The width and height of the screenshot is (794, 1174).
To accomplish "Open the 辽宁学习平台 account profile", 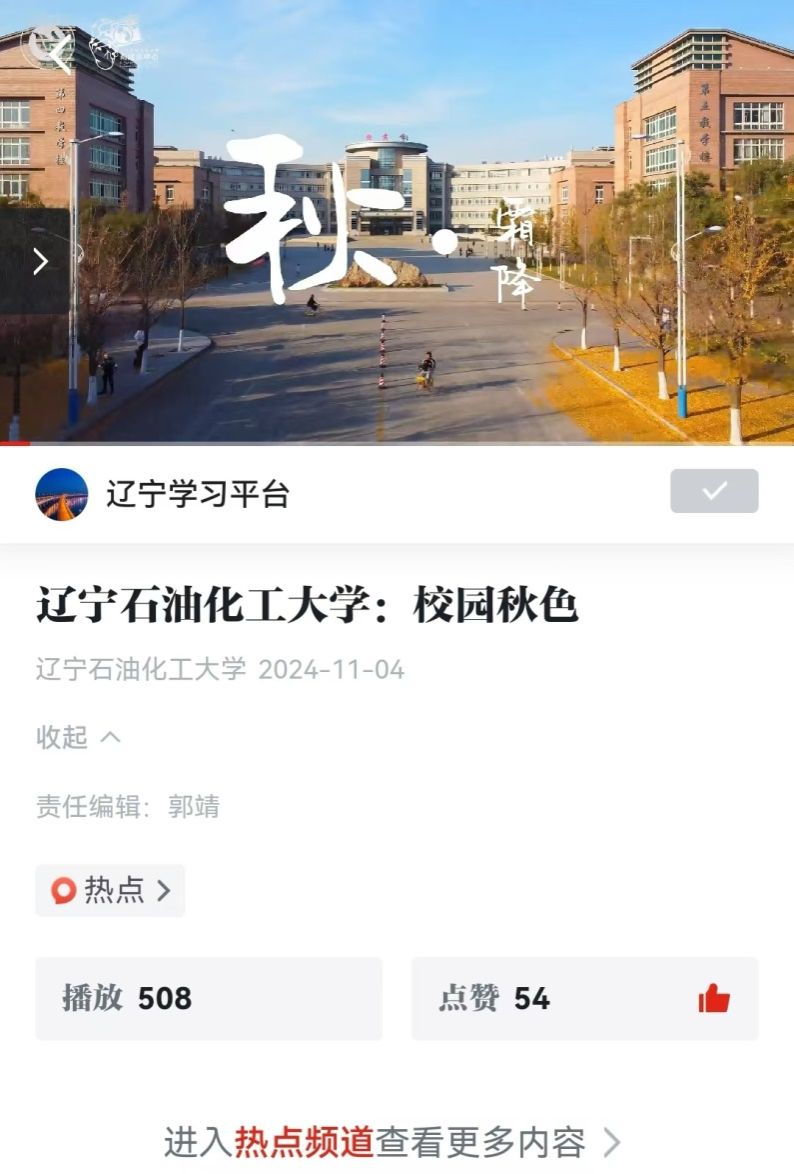I will point(197,494).
